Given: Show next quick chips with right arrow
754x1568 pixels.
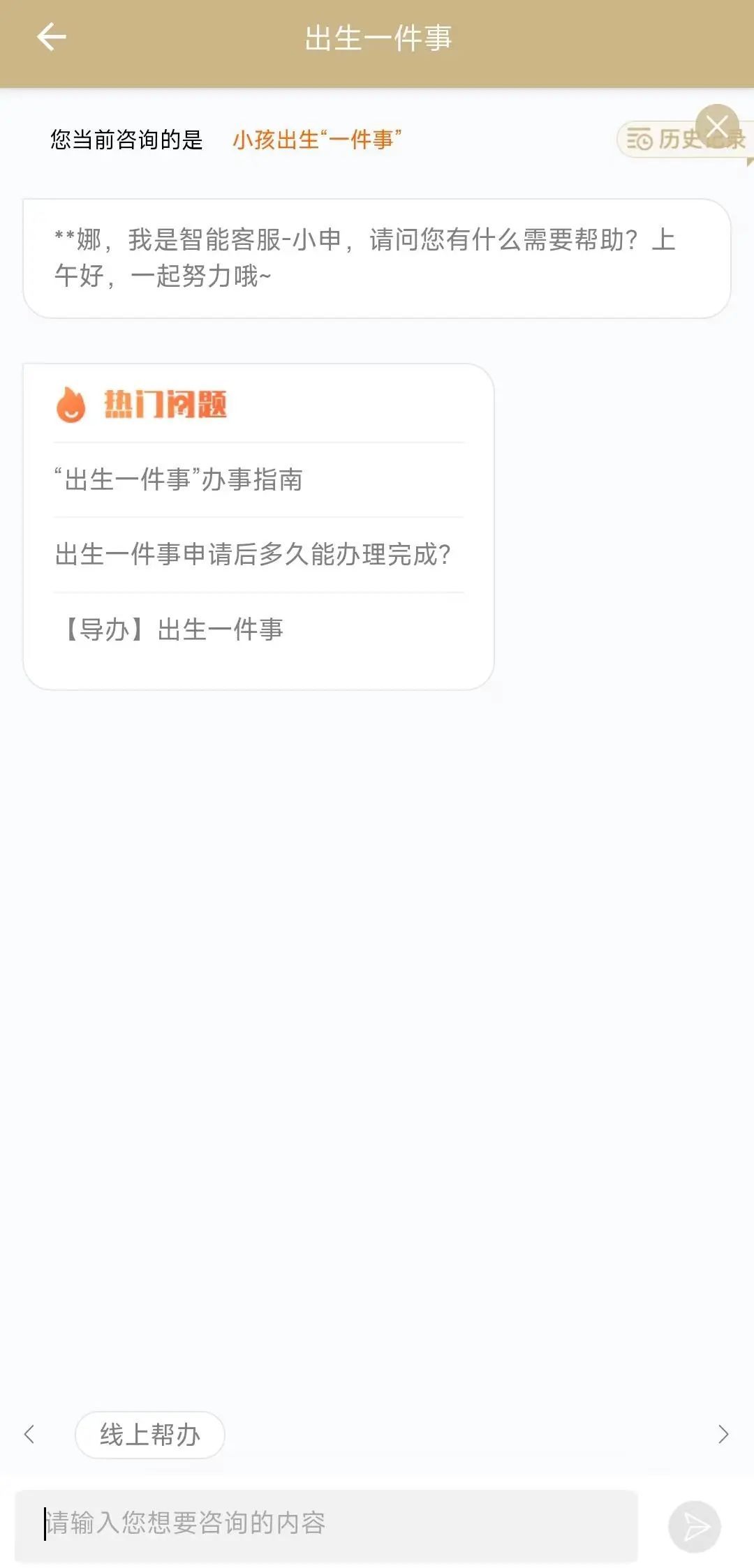Looking at the screenshot, I should coord(723,1435).
